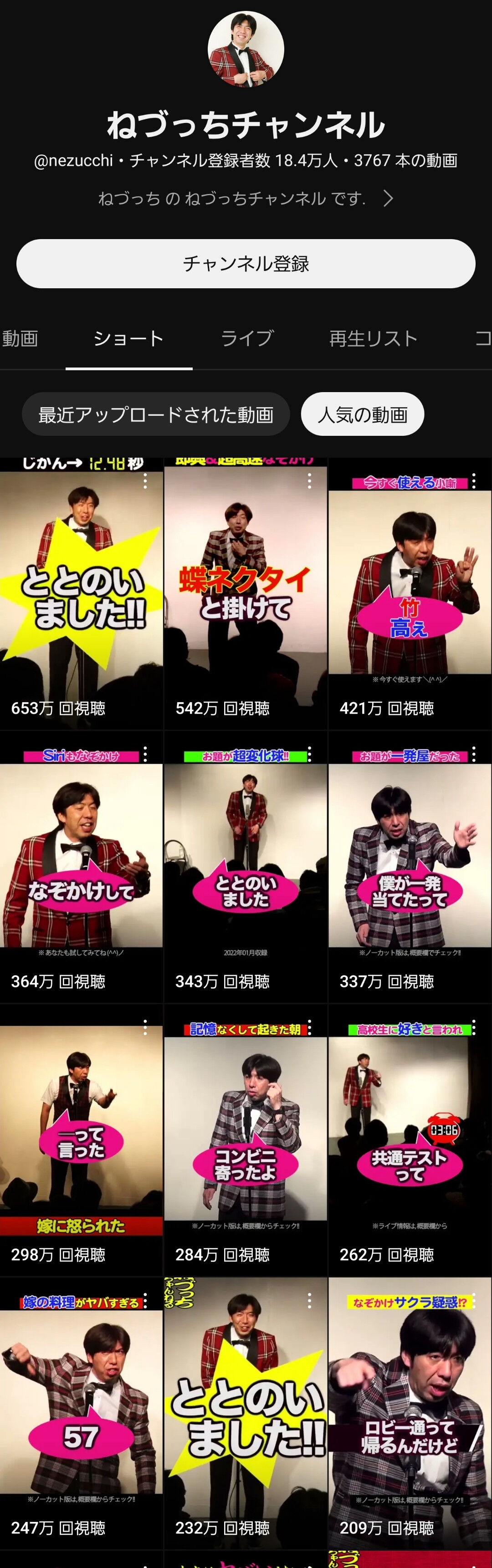Image resolution: width=492 pixels, height=1568 pixels.
Task: Open the 共通テストって short
Action: (x=410, y=1139)
